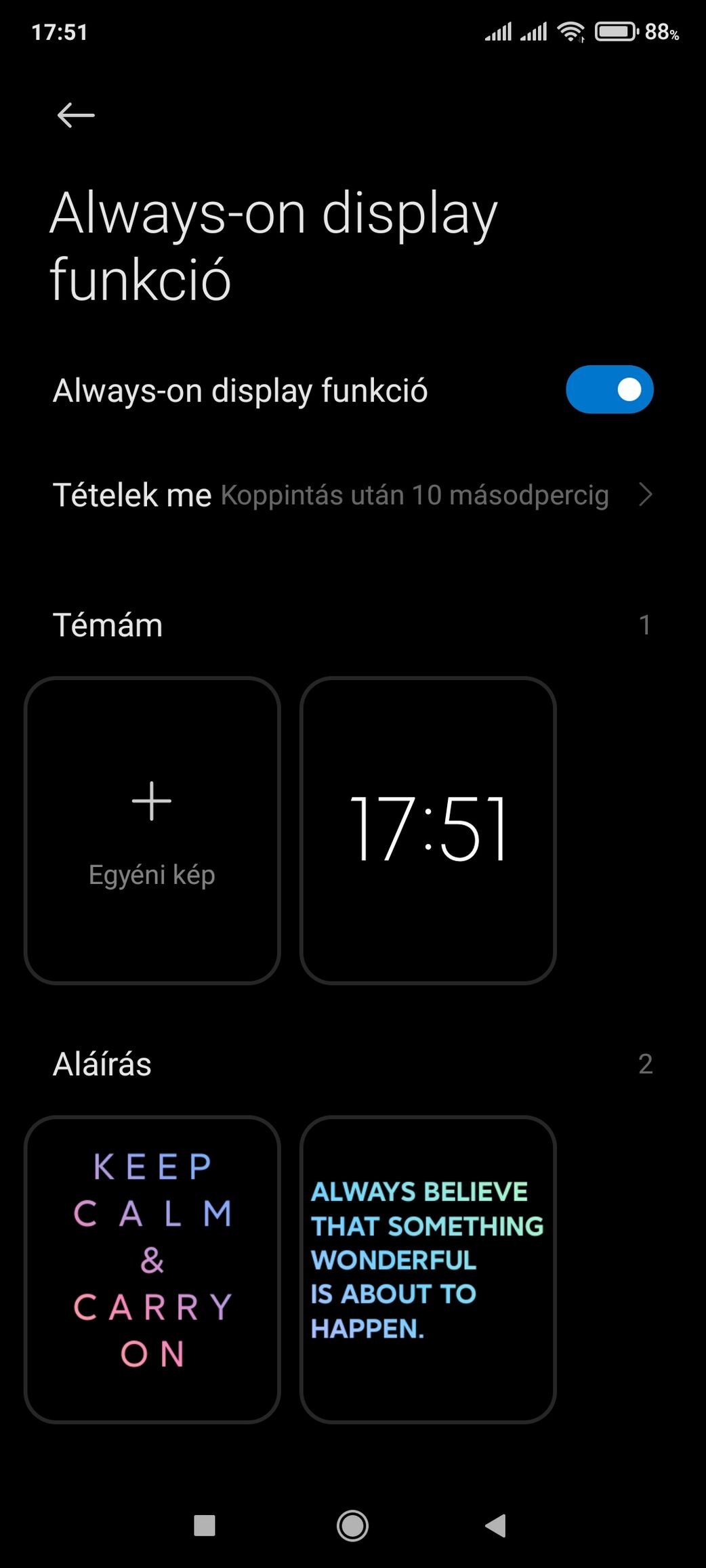Open the Tételek me display duration setting
The width and height of the screenshot is (706, 1568).
coord(352,495)
